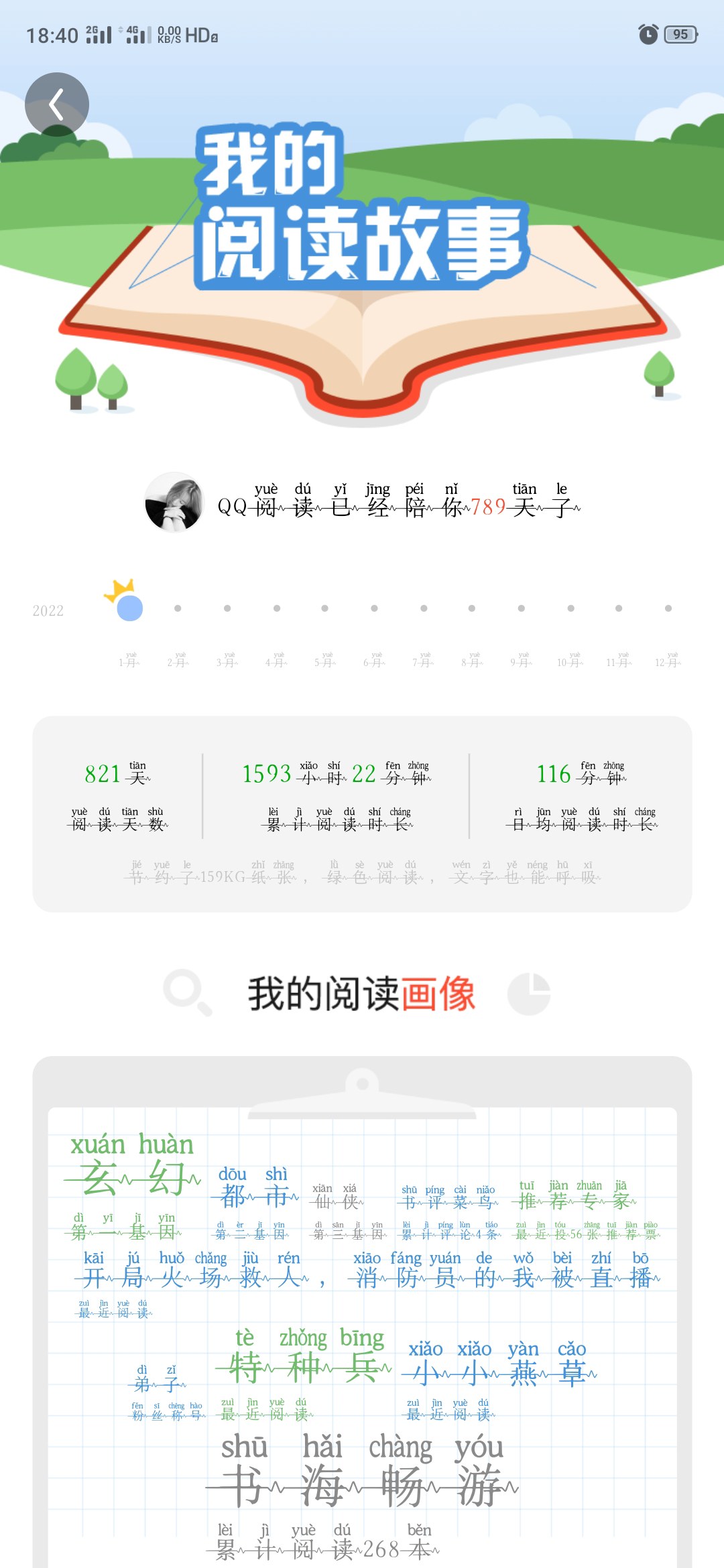Select the 3月 dot on the timeline
This screenshot has width=724, height=1568.
click(x=227, y=608)
